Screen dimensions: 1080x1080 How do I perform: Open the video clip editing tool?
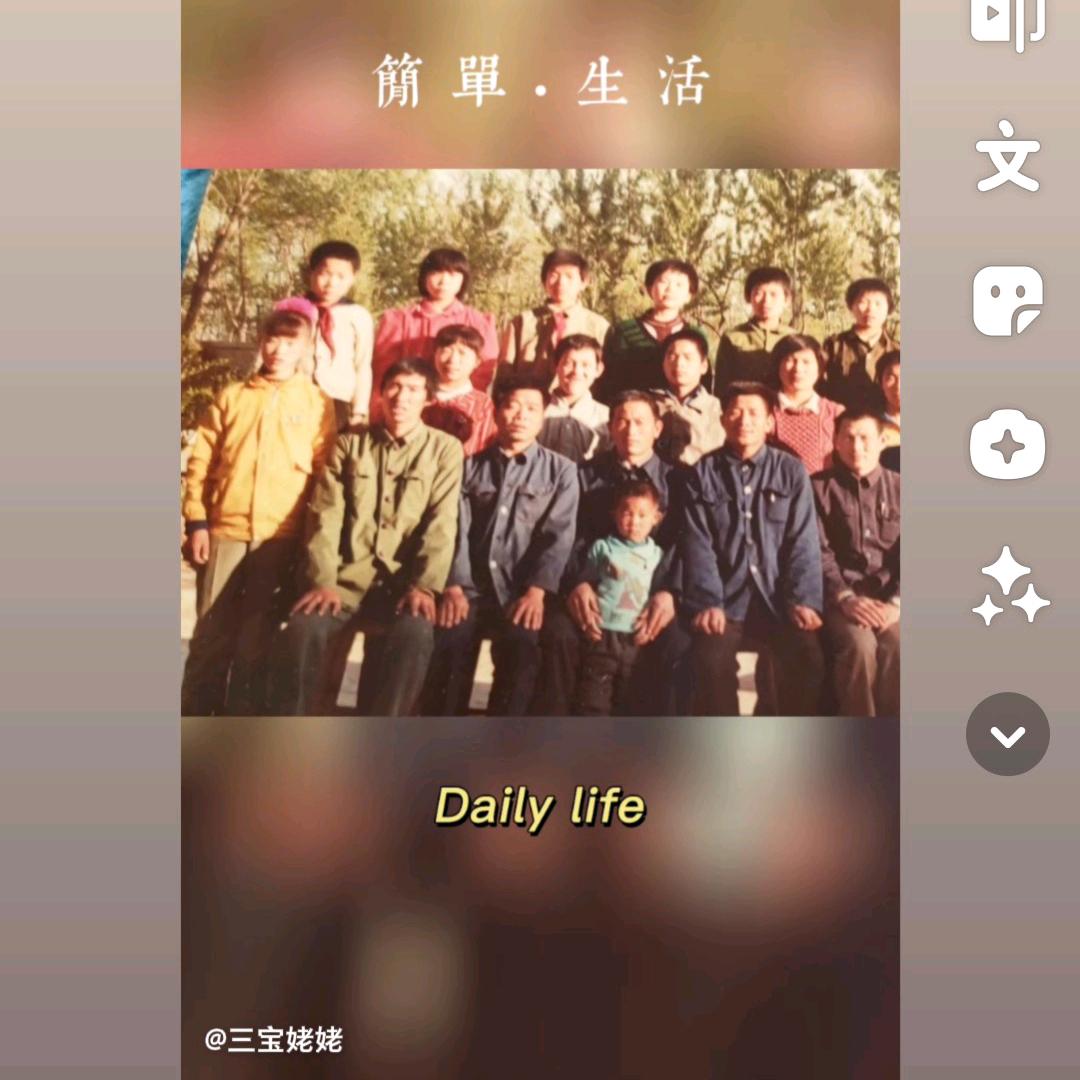(1008, 20)
